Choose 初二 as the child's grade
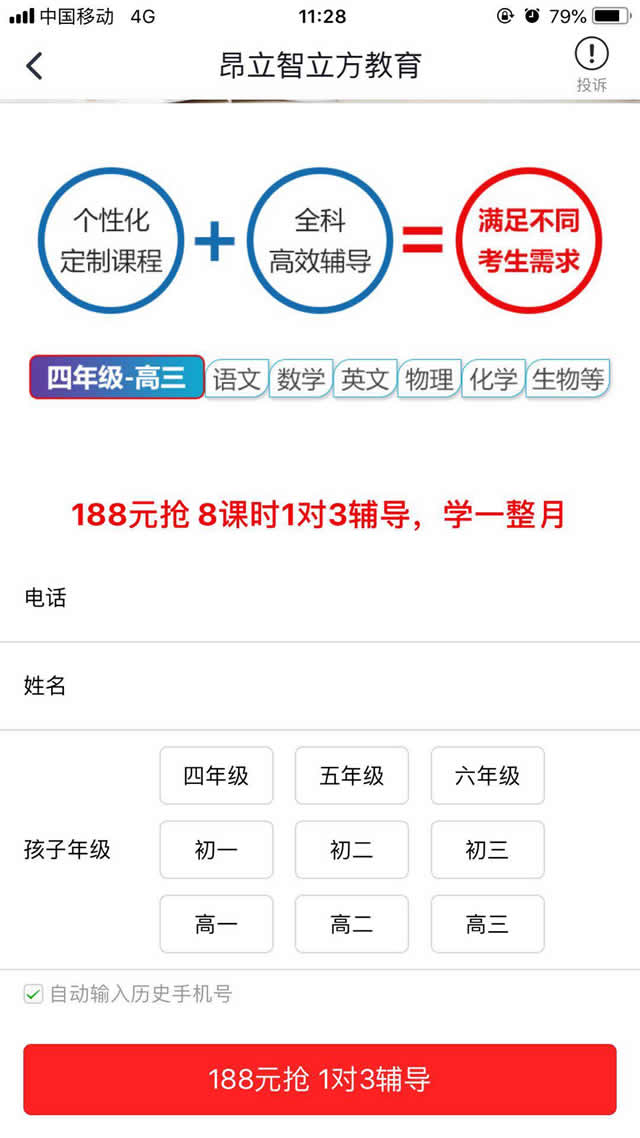The image size is (640, 1138). (351, 850)
